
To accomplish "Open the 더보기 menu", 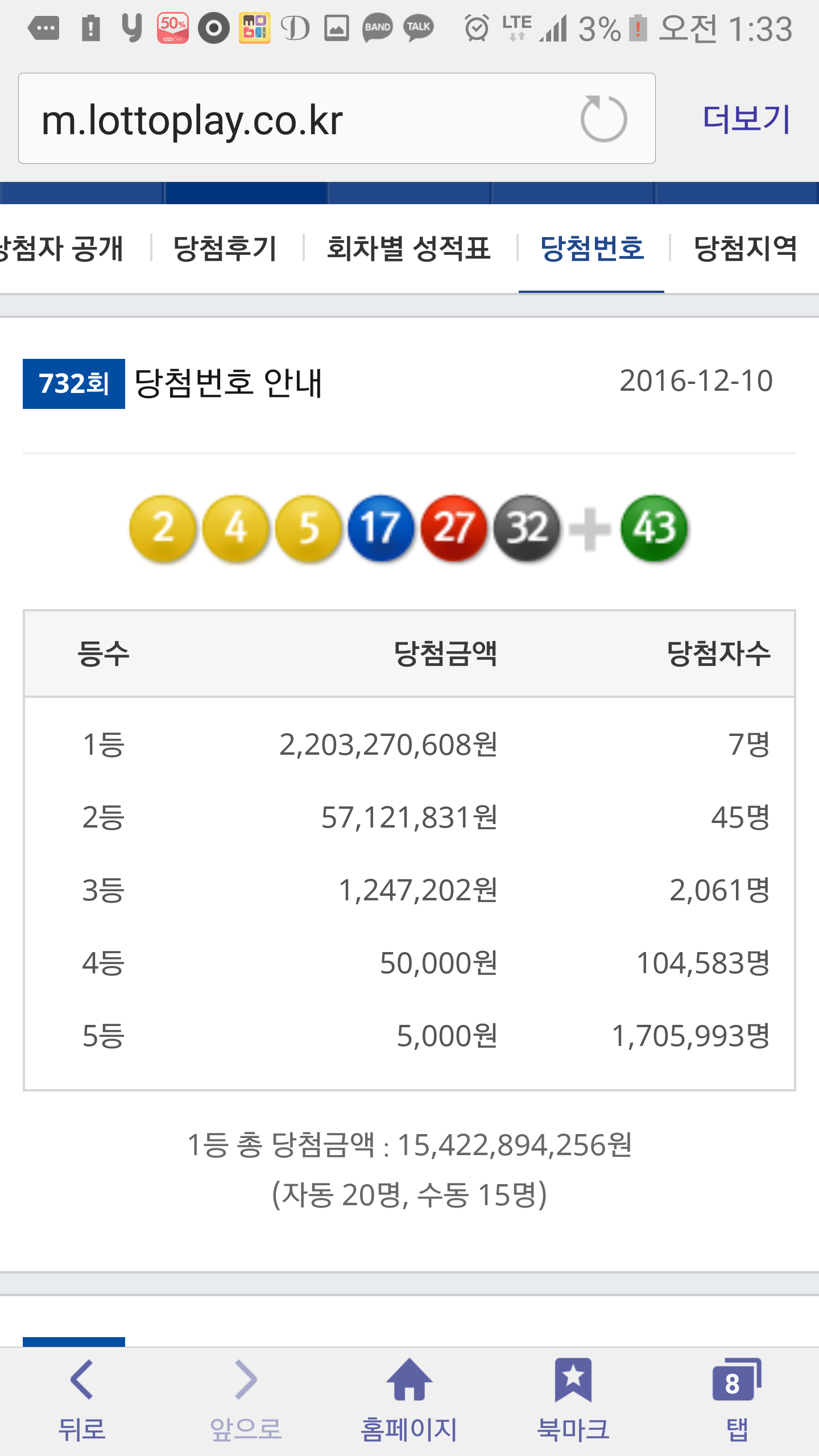I will [746, 119].
